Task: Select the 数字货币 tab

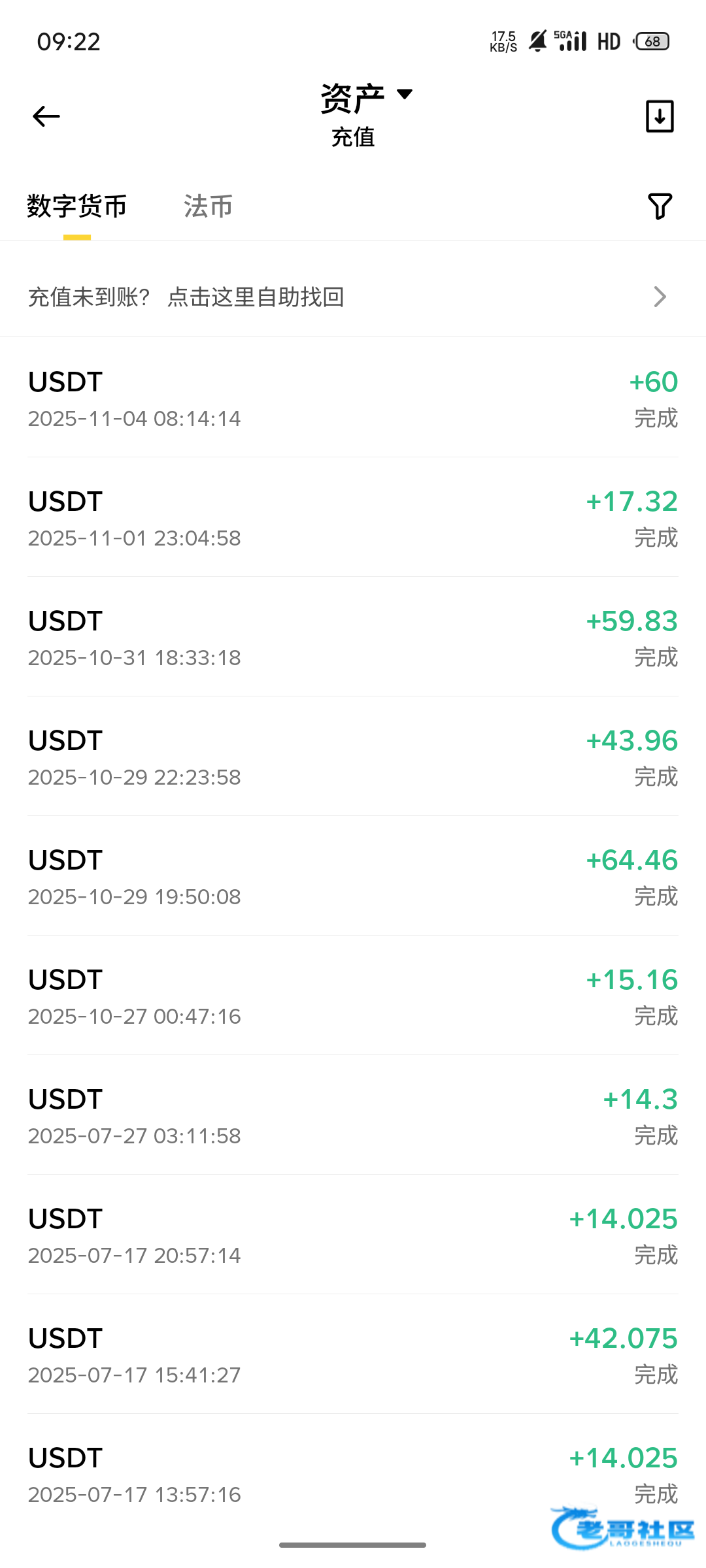Action: click(77, 206)
